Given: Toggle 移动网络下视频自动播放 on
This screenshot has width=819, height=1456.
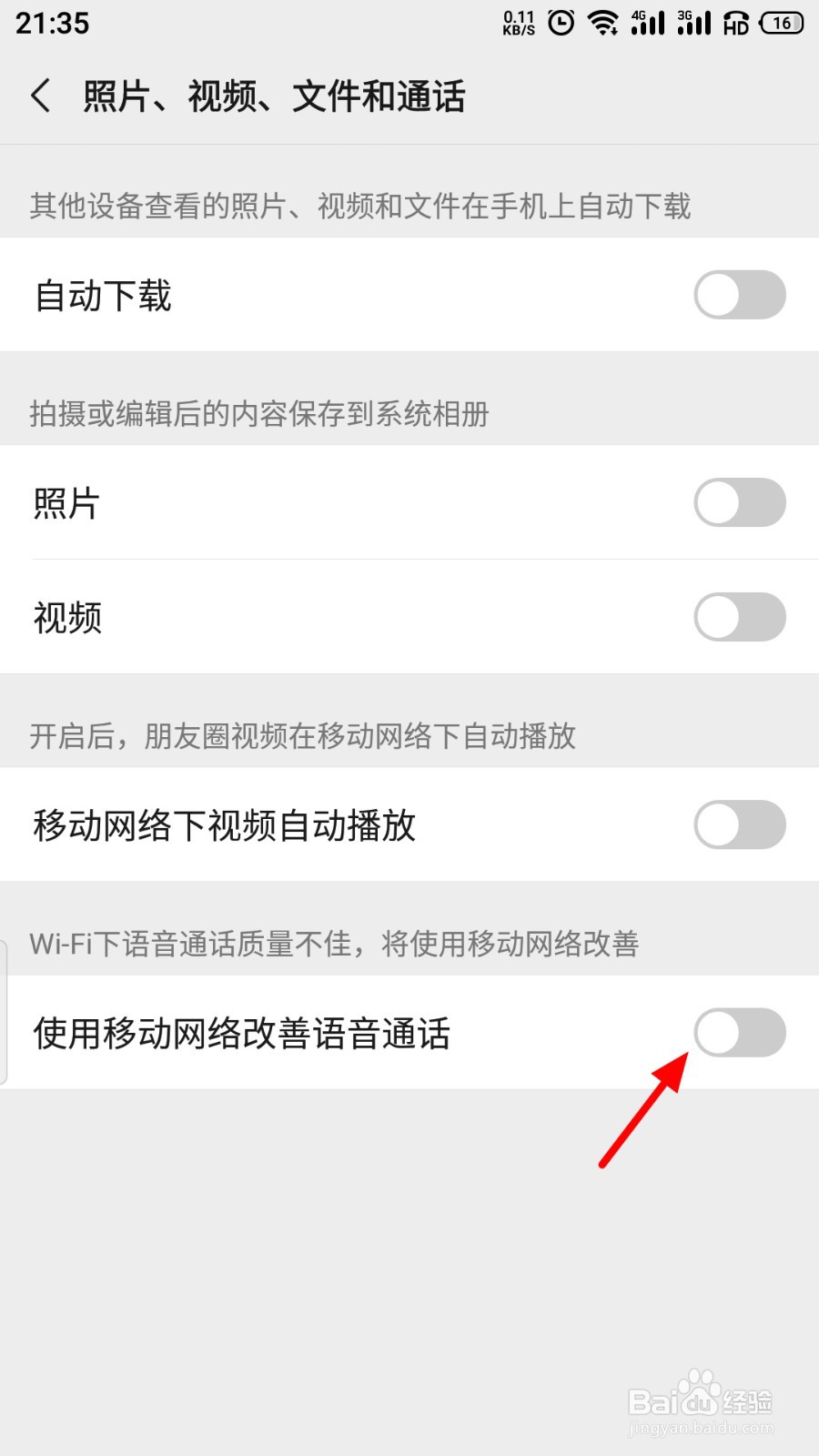Looking at the screenshot, I should point(740,824).
